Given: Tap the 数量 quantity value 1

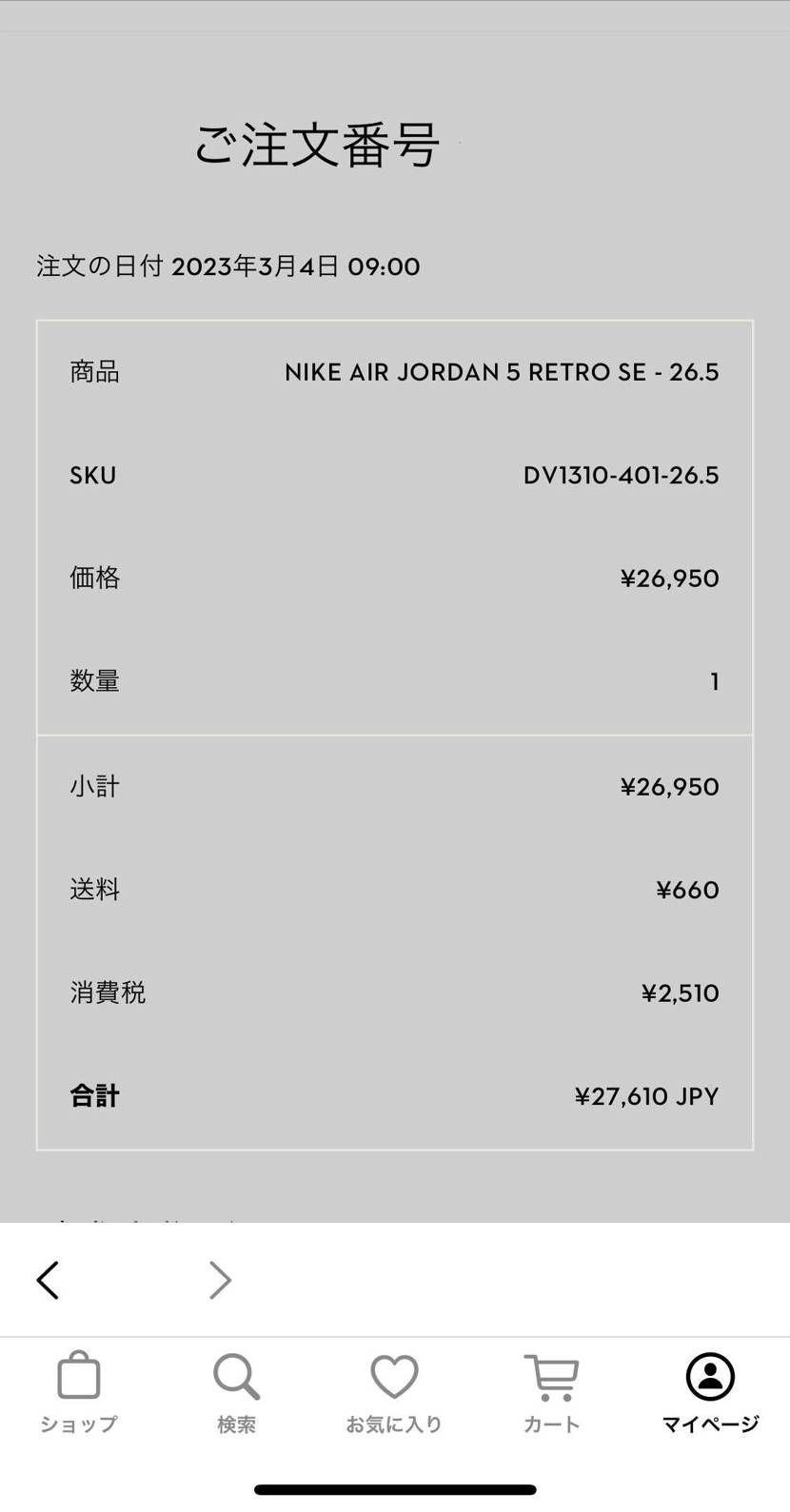Looking at the screenshot, I should 716,680.
